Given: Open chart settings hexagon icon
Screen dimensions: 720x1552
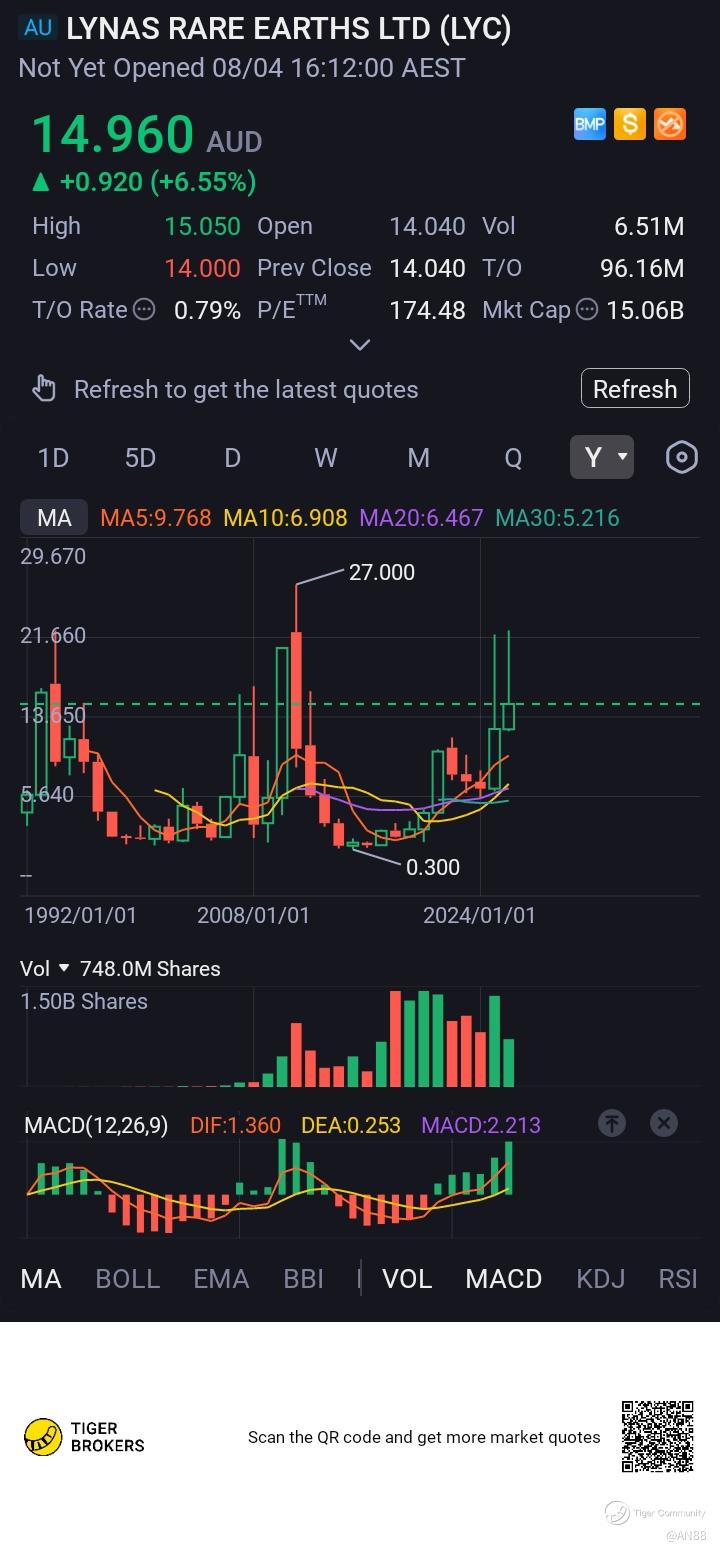Looking at the screenshot, I should (x=681, y=458).
